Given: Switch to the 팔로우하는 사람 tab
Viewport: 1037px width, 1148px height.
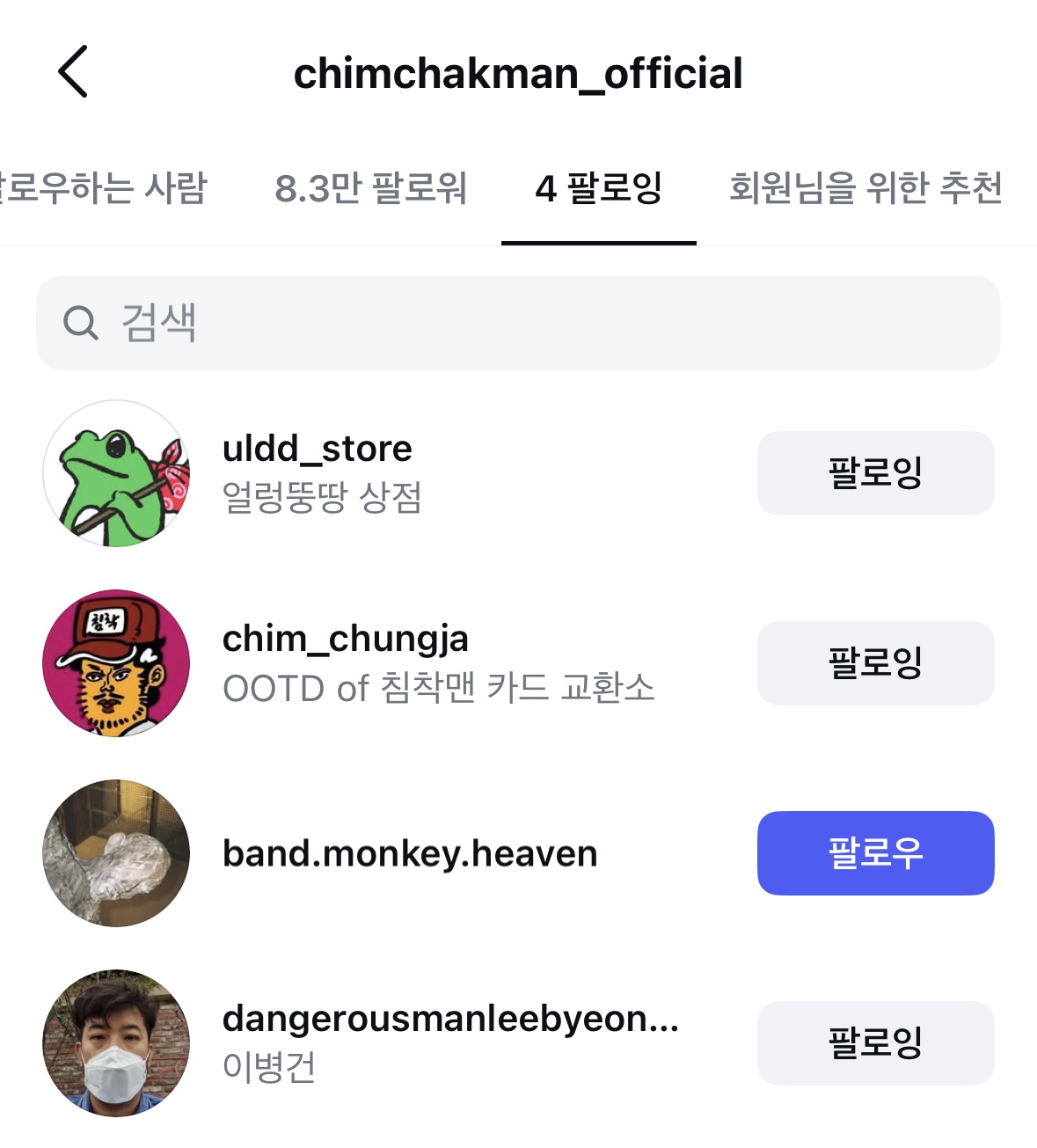Looking at the screenshot, I should tap(101, 188).
